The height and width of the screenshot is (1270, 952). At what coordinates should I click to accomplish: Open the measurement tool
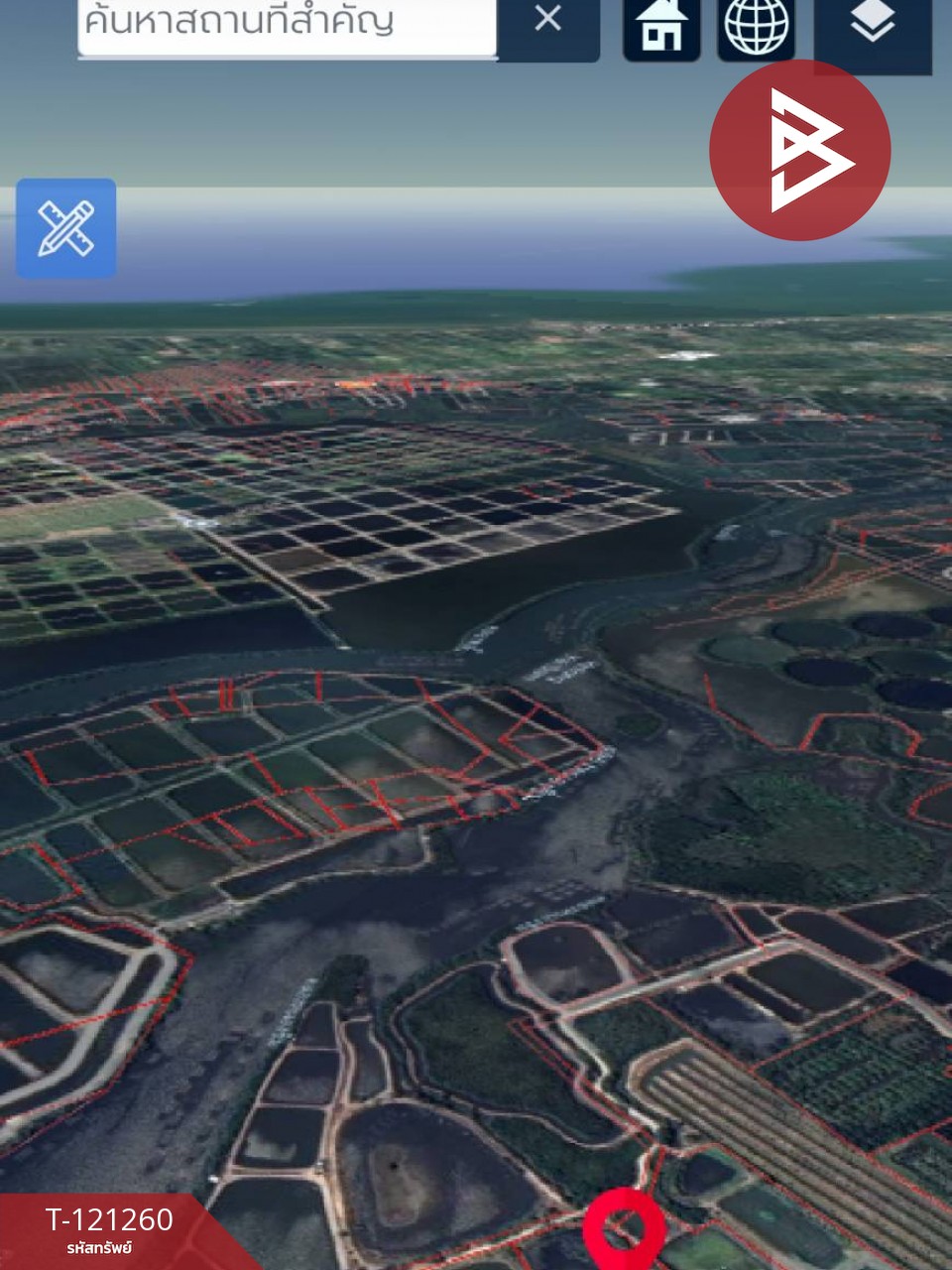66,228
